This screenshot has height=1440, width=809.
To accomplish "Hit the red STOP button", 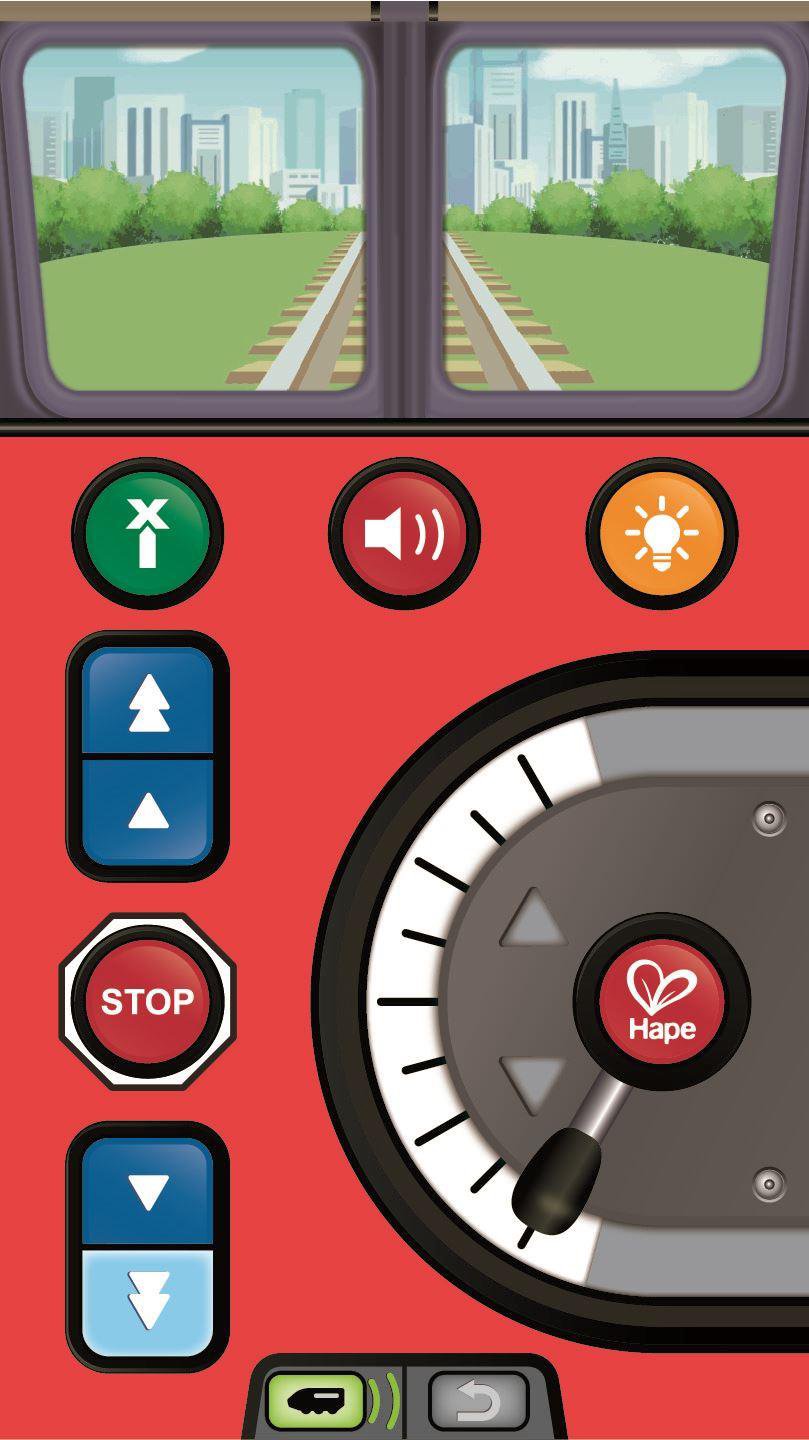I will [x=147, y=1001].
